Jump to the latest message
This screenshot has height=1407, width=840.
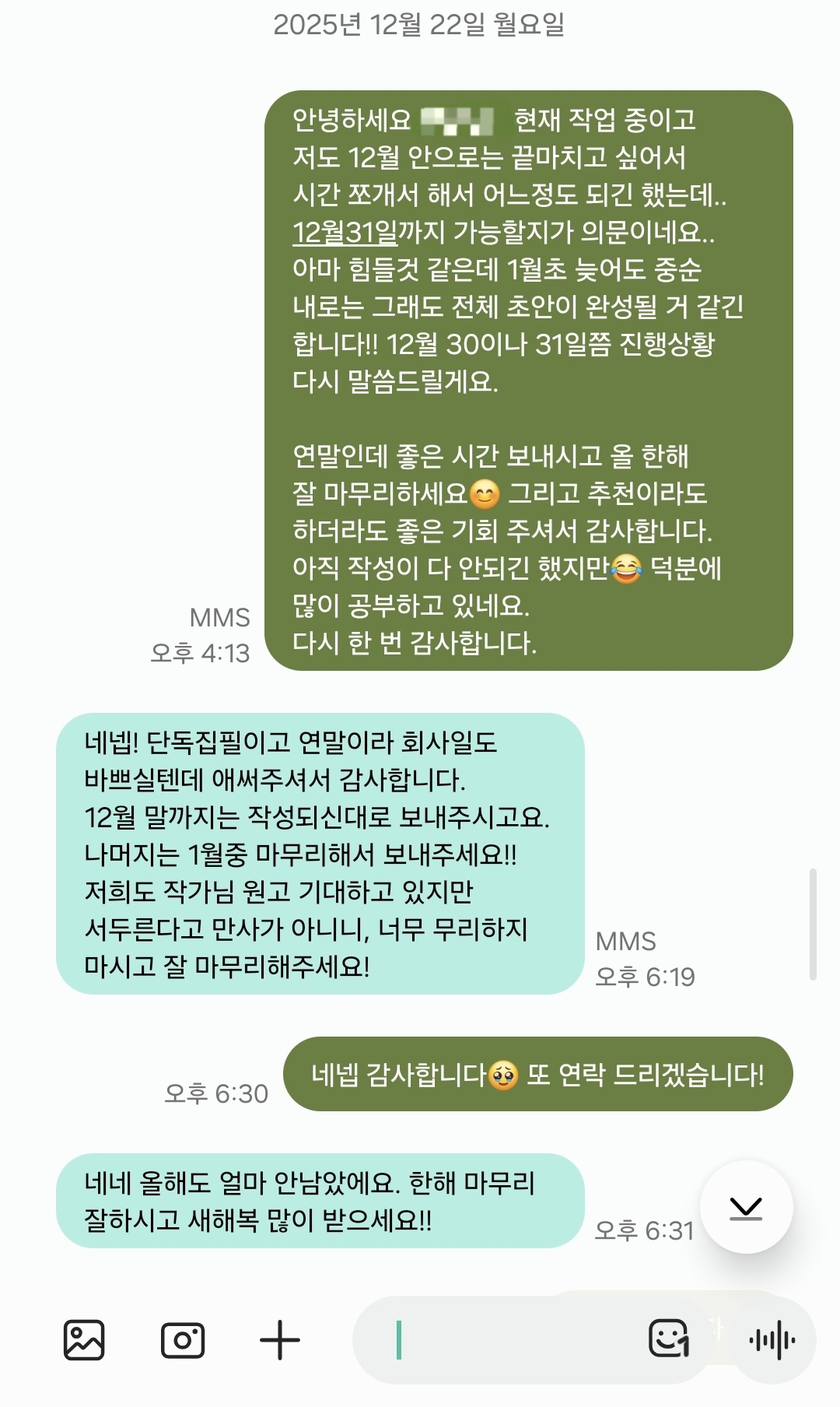point(746,1207)
